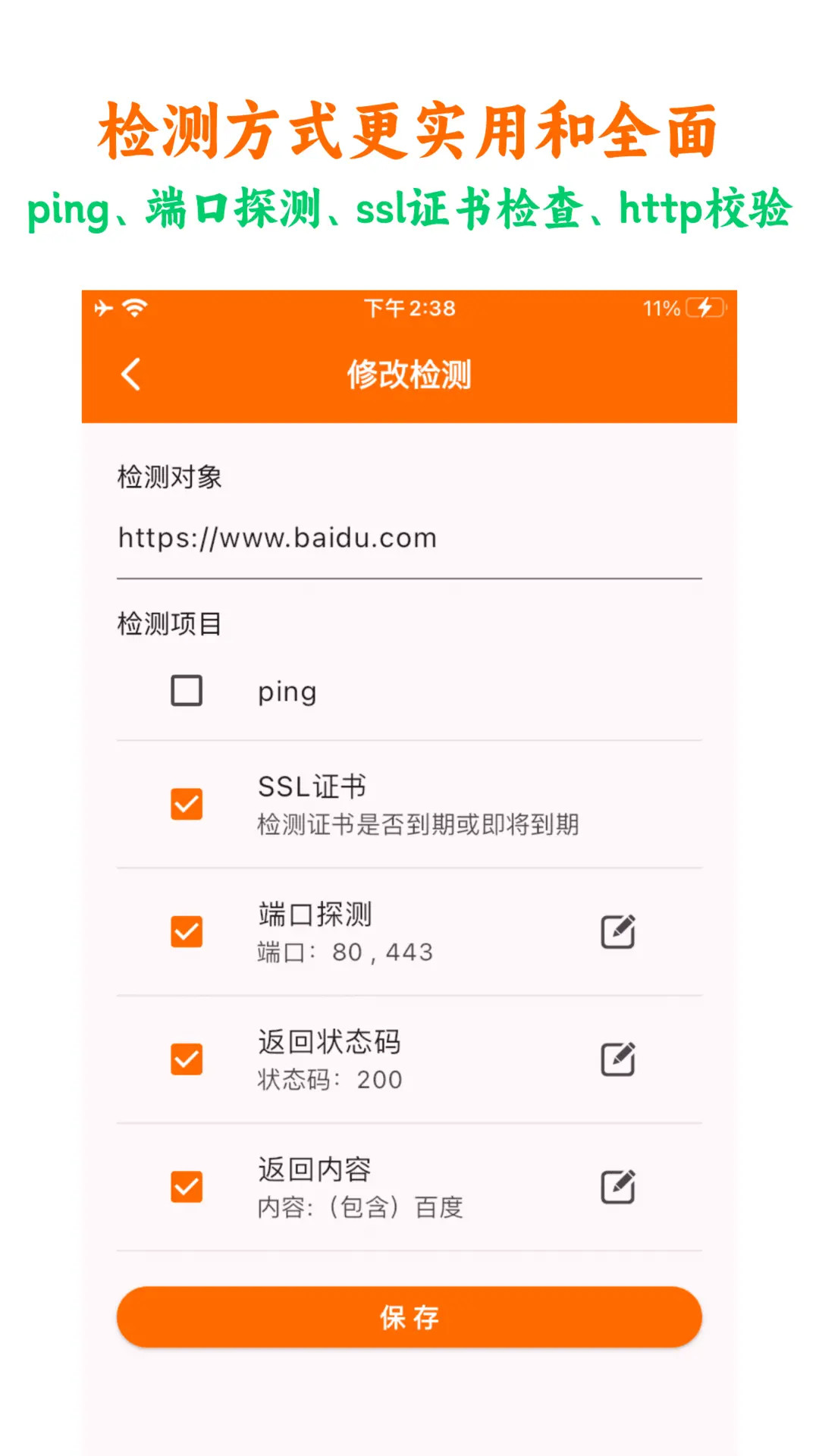Tap the Wi-Fi icon in the status bar
This screenshot has width=819, height=1456.
click(134, 308)
